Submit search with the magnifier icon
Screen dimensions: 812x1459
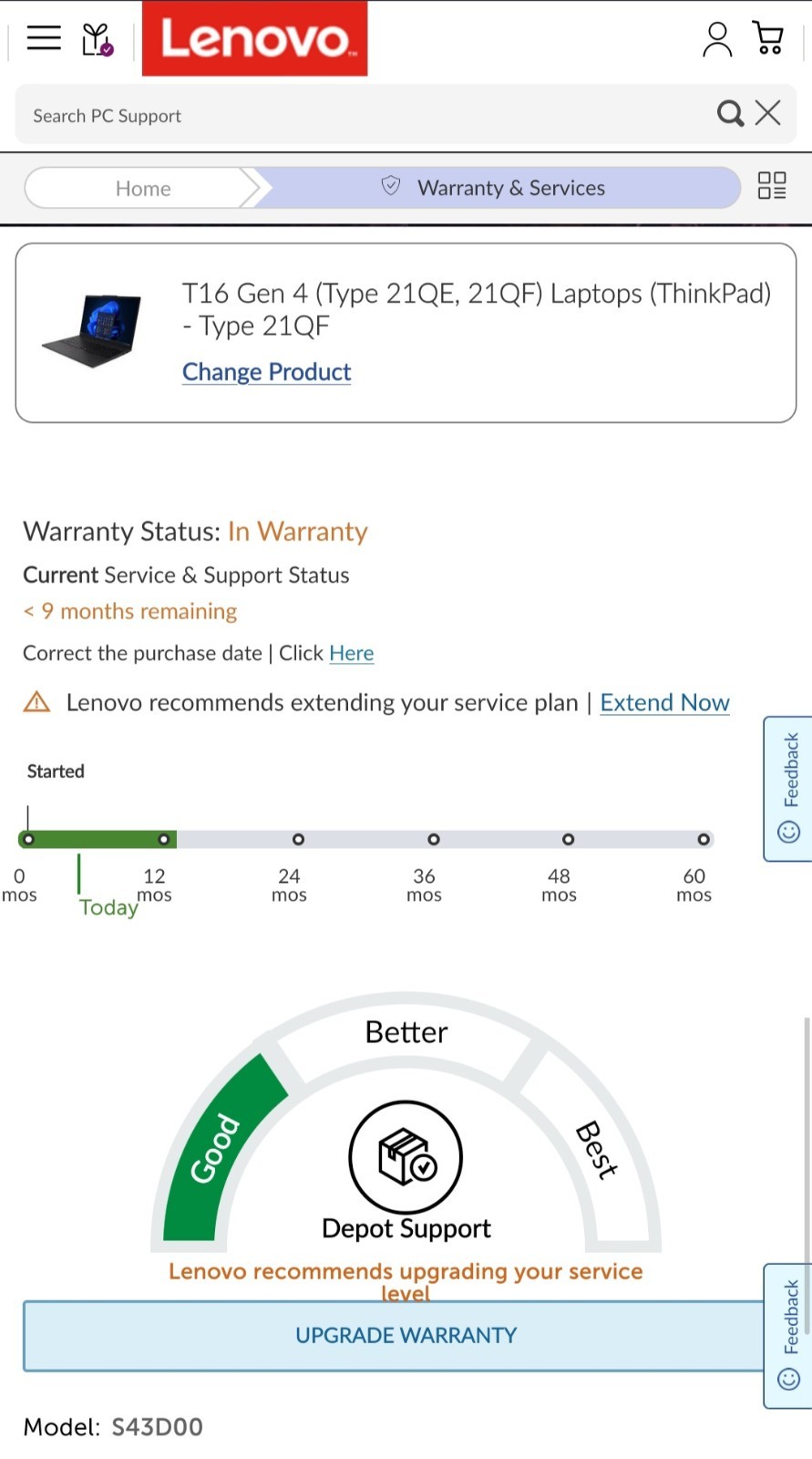tap(730, 113)
